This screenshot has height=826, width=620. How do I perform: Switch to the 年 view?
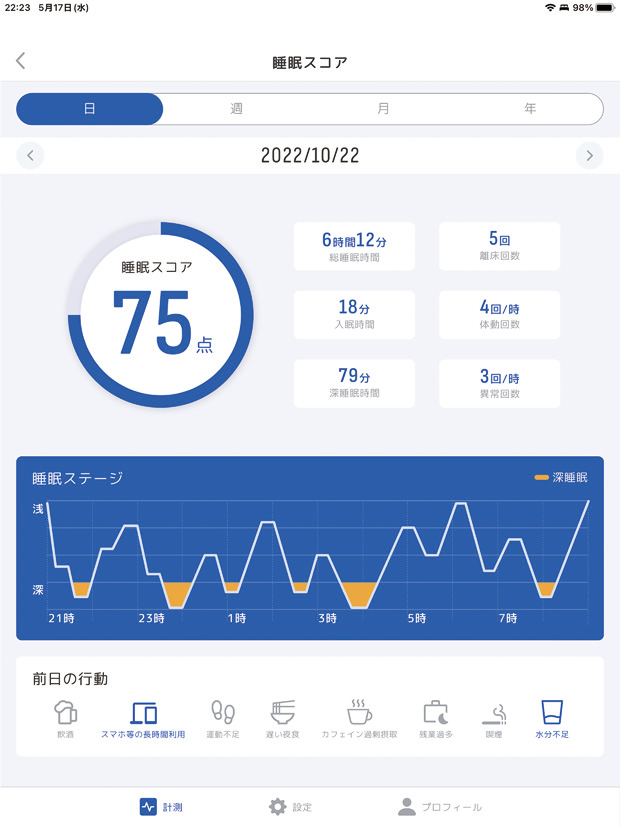click(x=530, y=109)
